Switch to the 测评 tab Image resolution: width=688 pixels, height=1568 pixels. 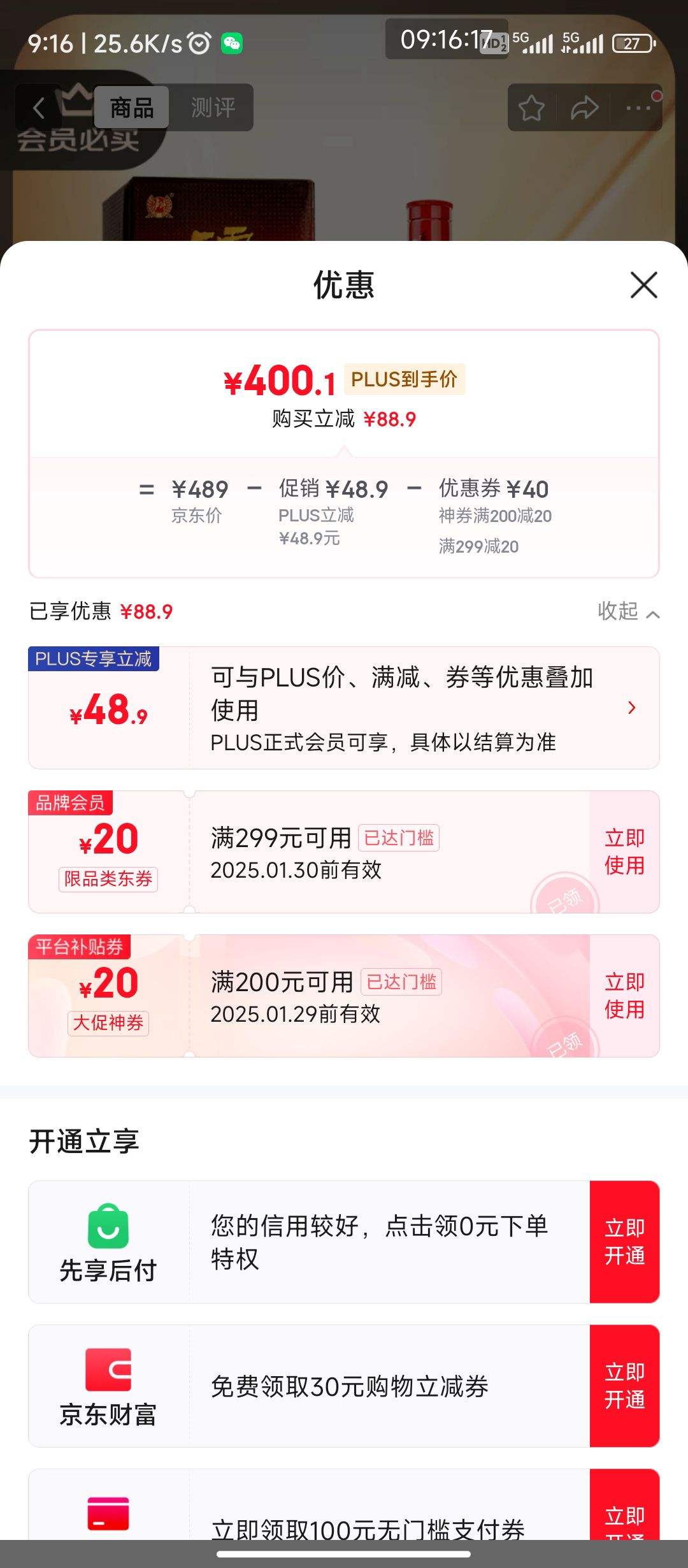pos(213,107)
